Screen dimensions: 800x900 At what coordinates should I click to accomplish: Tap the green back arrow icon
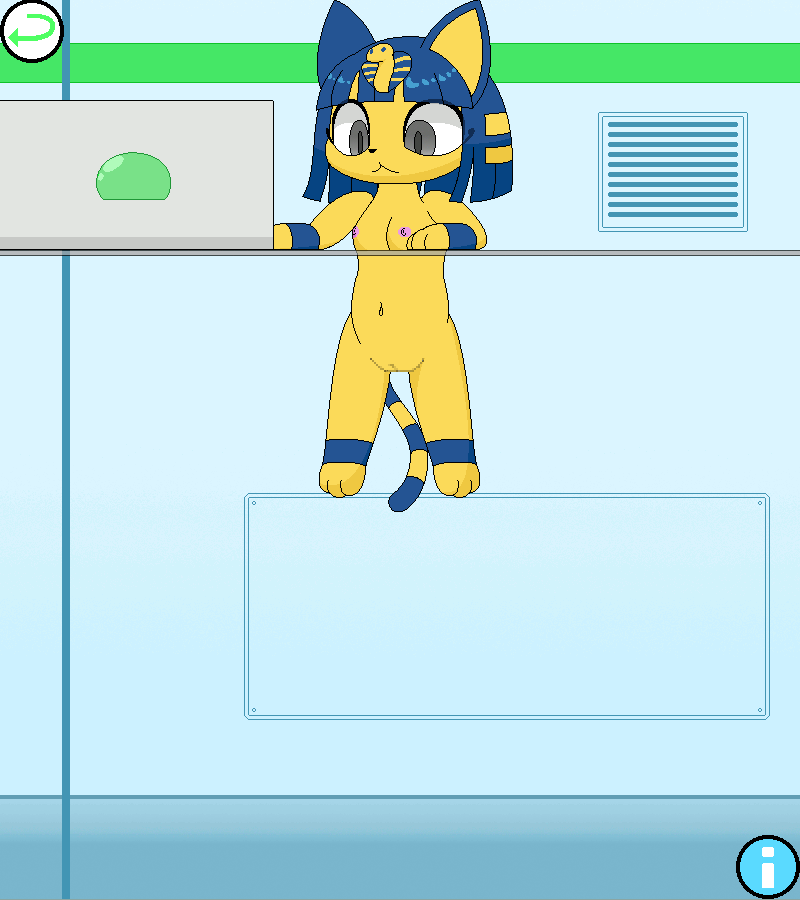point(32,30)
